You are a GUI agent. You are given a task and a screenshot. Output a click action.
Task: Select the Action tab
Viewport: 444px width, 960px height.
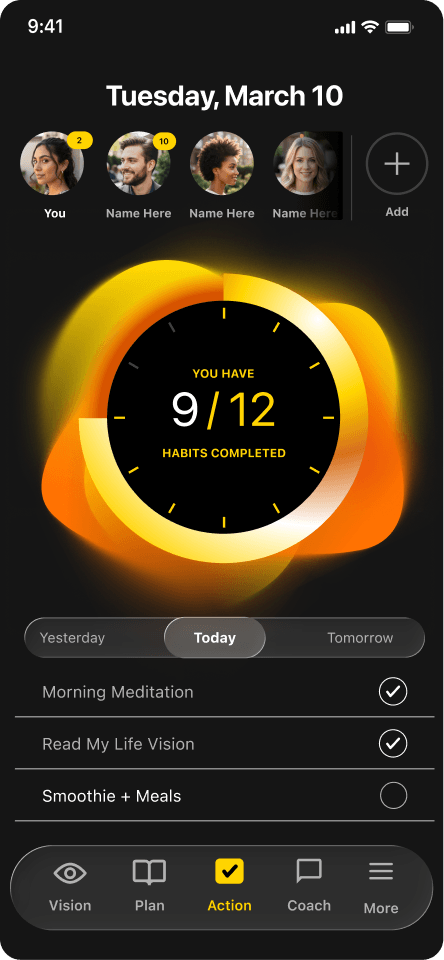(x=230, y=887)
